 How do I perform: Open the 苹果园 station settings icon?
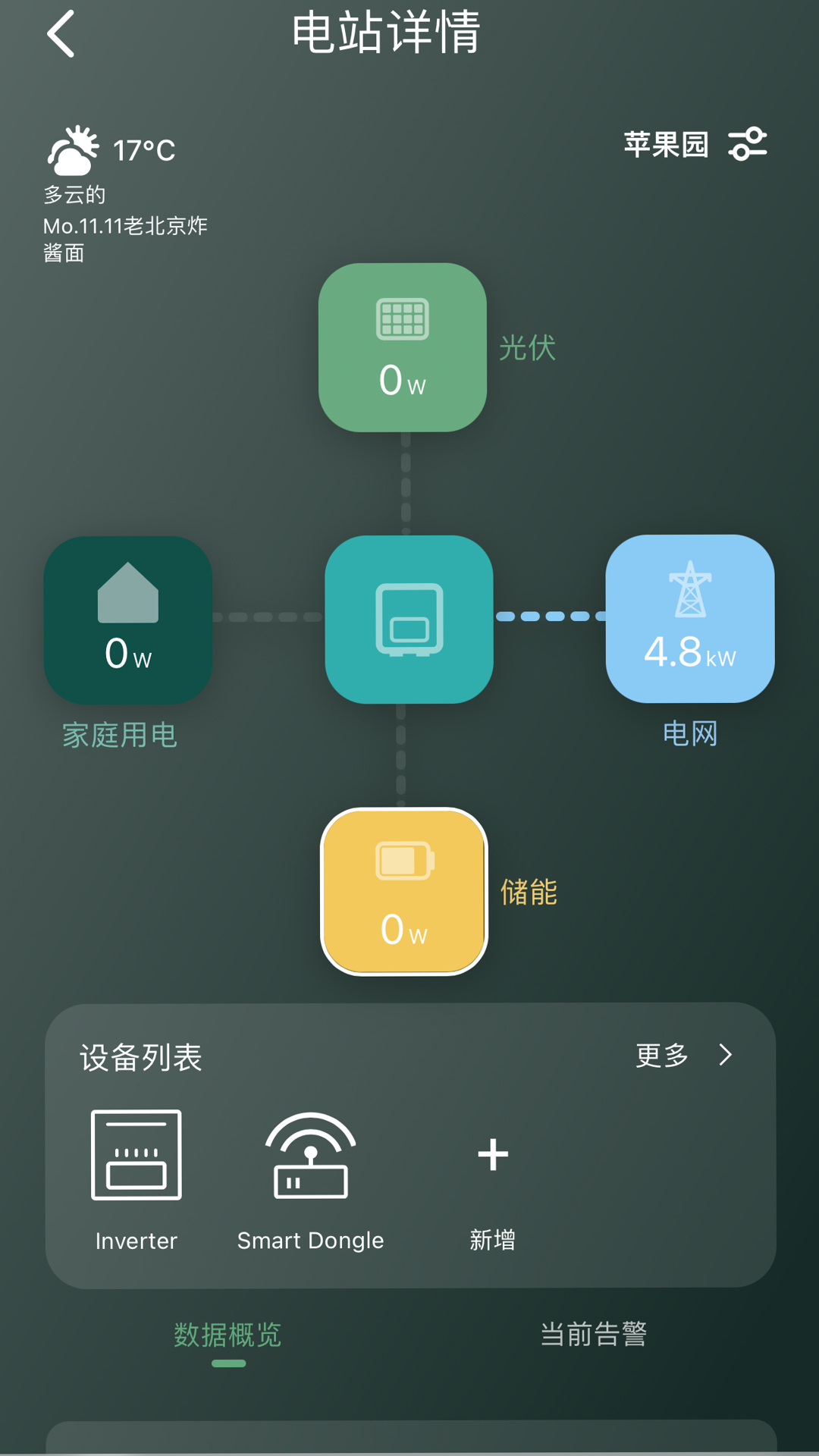(x=747, y=144)
